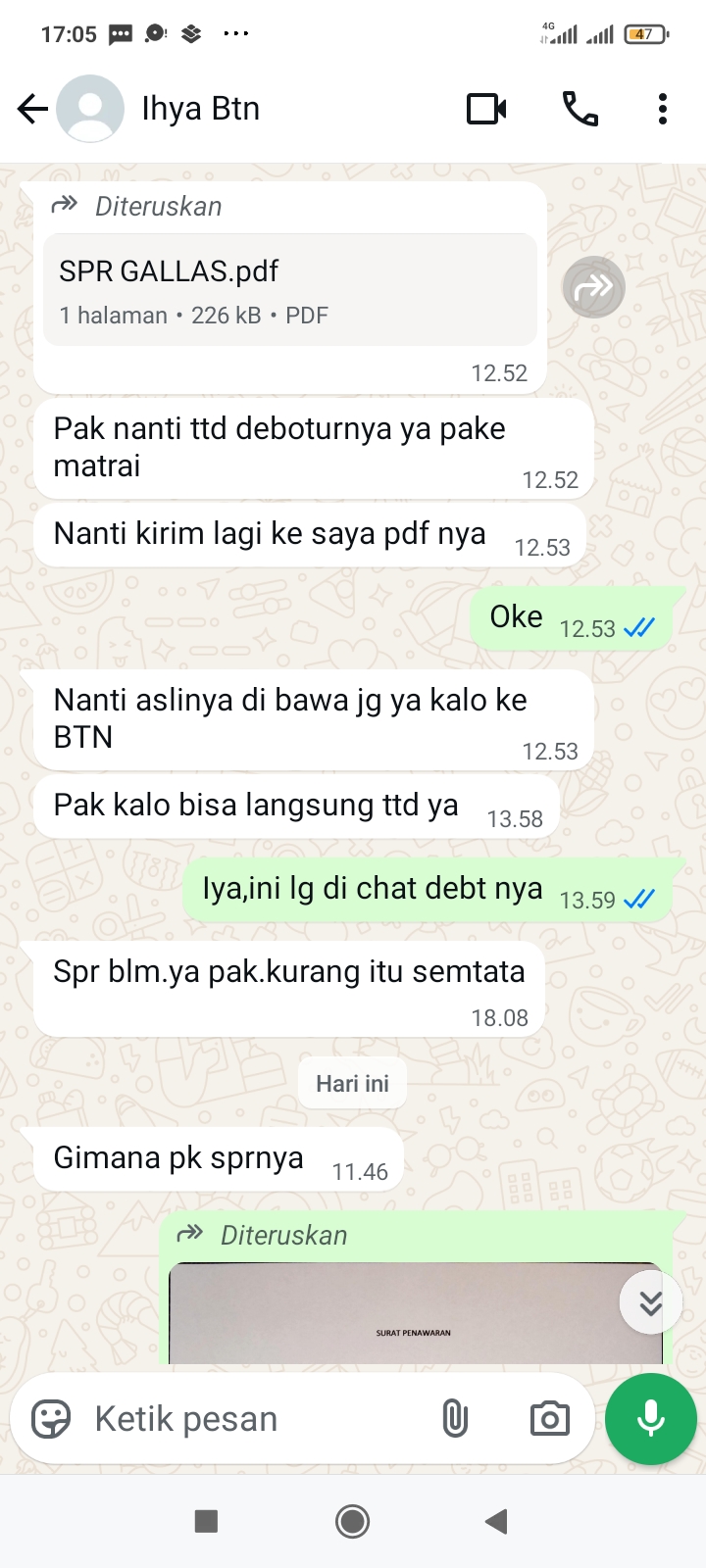Go back to the chat list
This screenshot has height=1568, width=706.
tap(32, 109)
